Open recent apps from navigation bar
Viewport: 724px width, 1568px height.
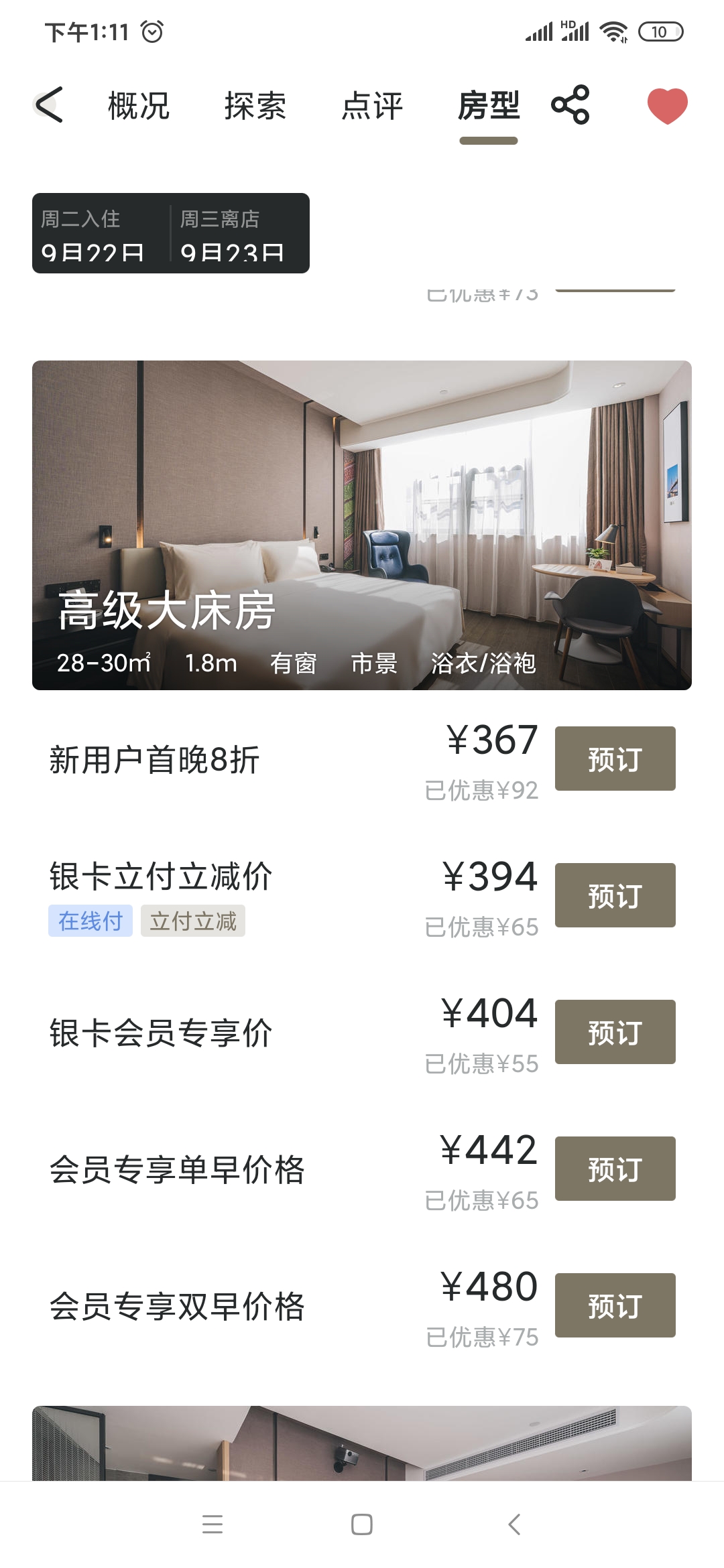coord(213,1524)
